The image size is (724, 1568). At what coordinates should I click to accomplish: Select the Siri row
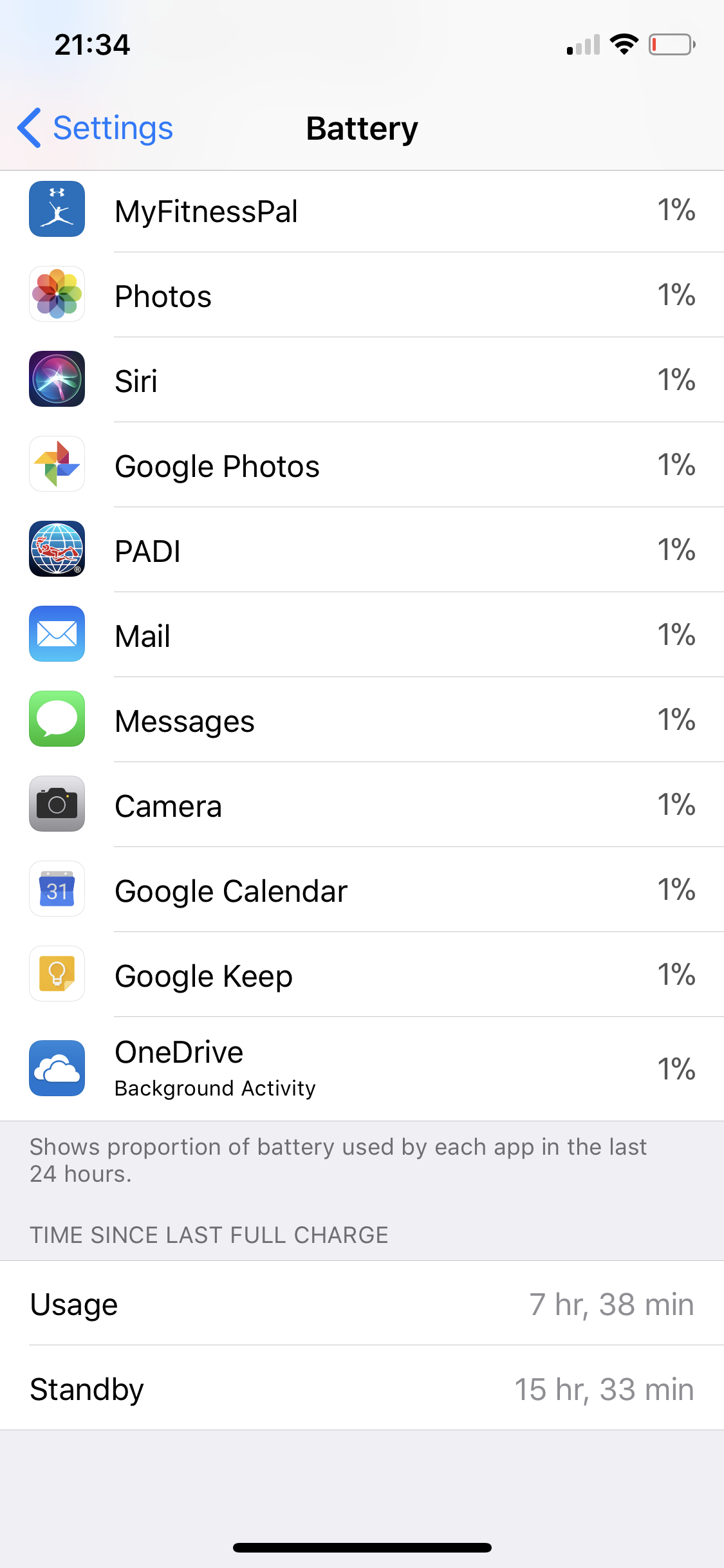[362, 380]
